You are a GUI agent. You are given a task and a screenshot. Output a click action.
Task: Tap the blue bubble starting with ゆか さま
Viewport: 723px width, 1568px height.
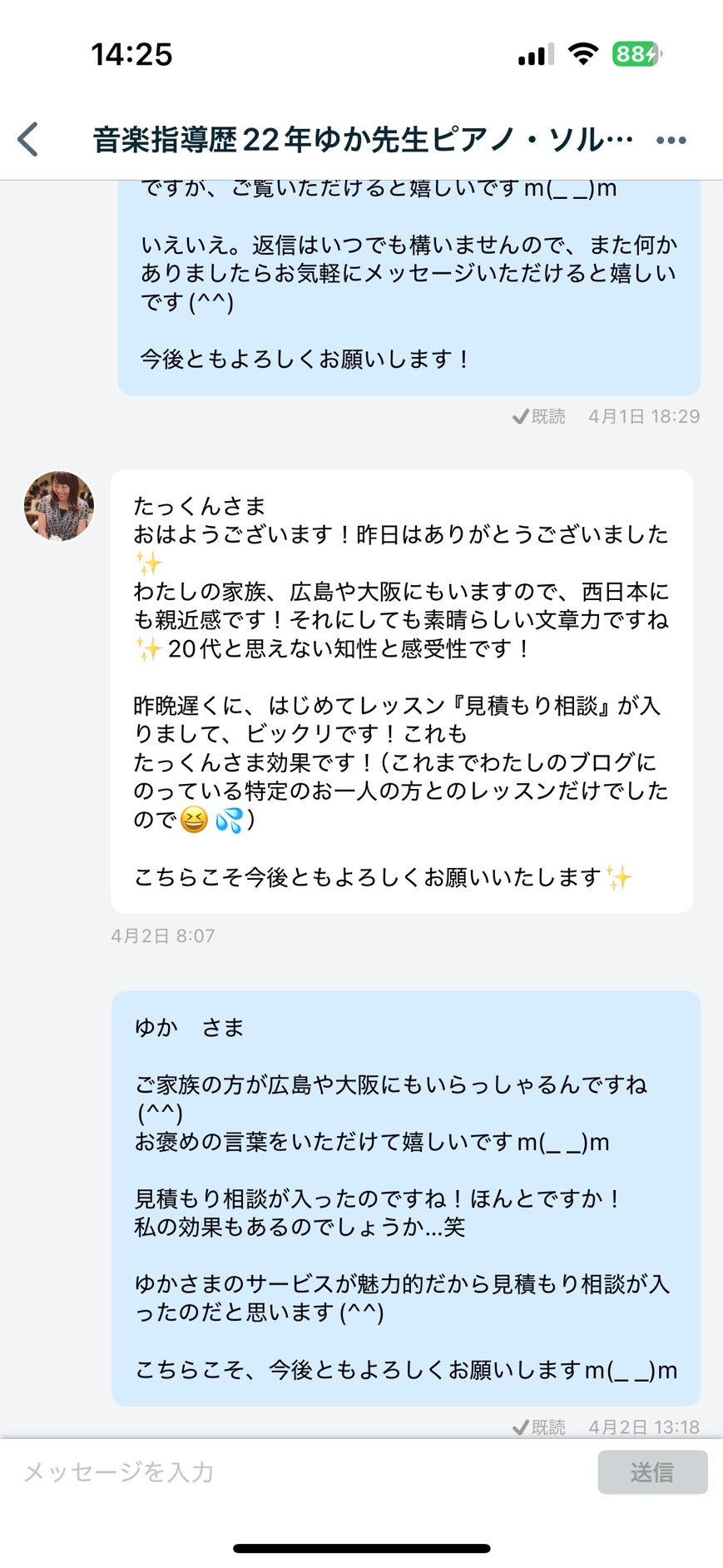tap(404, 1198)
